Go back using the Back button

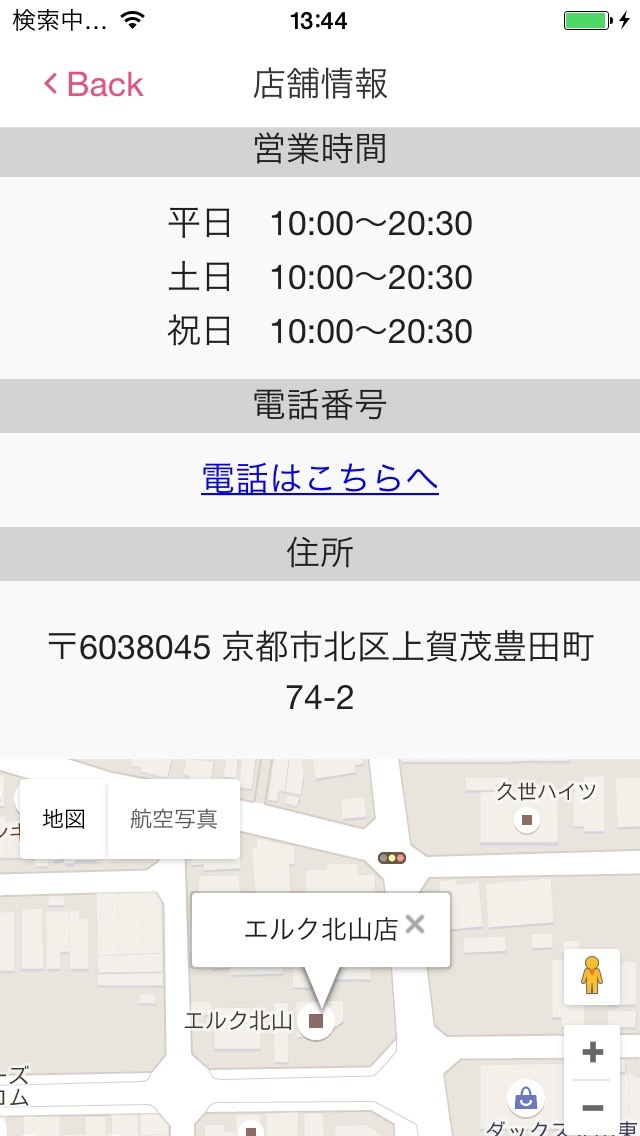click(x=93, y=85)
